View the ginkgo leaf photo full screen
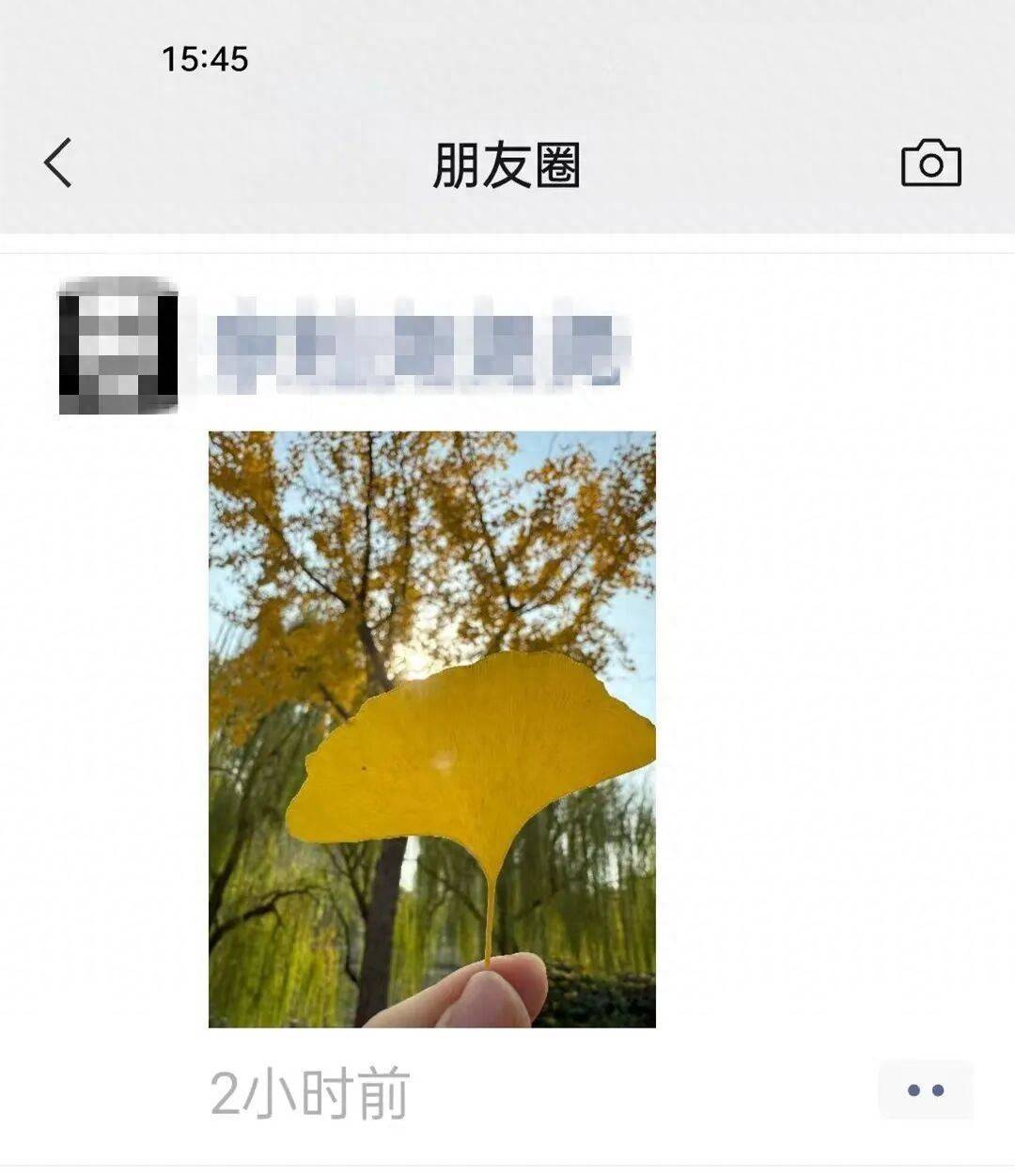 (x=431, y=729)
